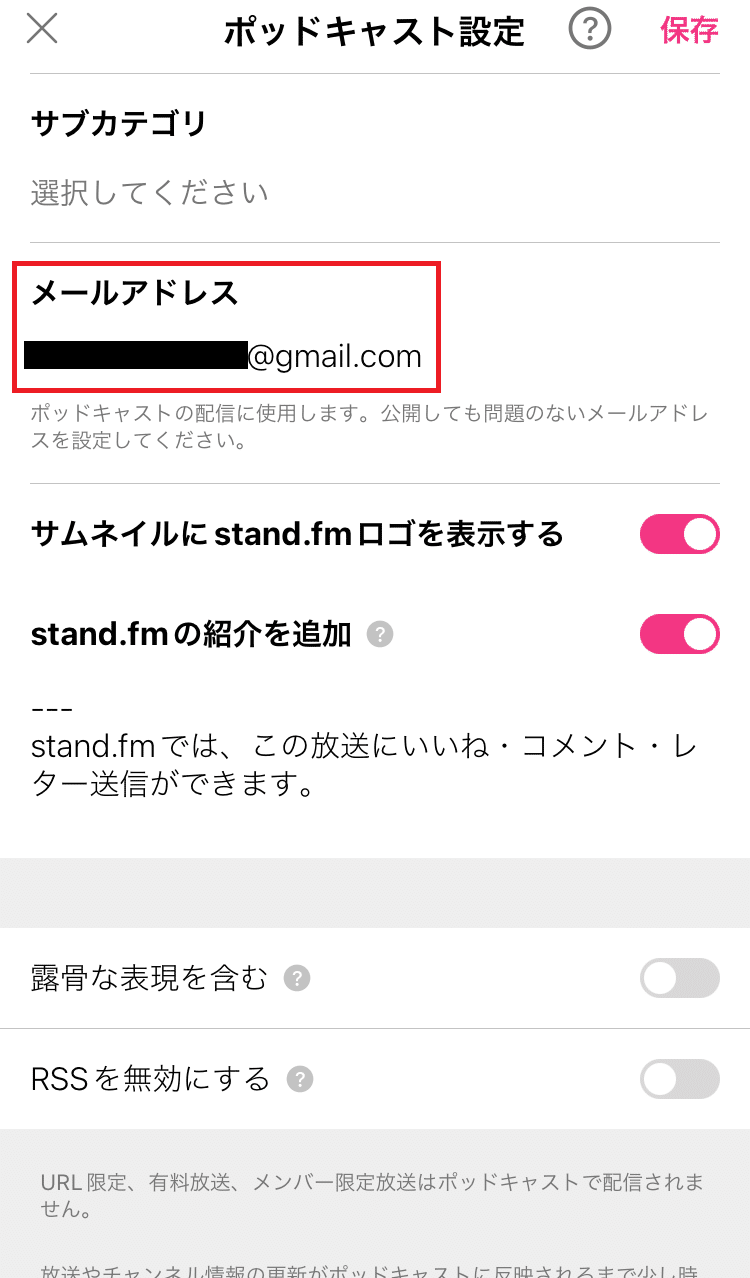Show help for RSSを無効にする

300,1079
